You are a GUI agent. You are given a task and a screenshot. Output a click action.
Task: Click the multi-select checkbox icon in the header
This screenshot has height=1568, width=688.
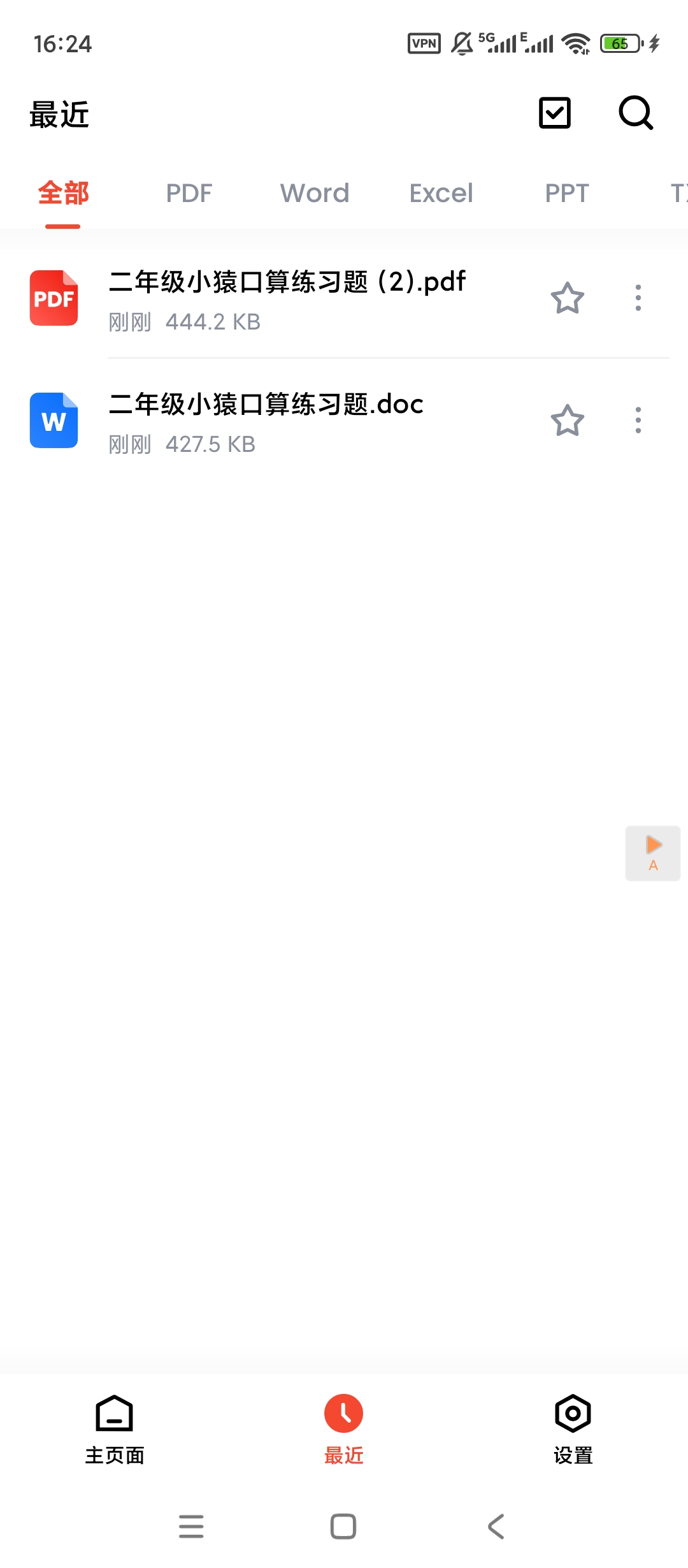(554, 113)
